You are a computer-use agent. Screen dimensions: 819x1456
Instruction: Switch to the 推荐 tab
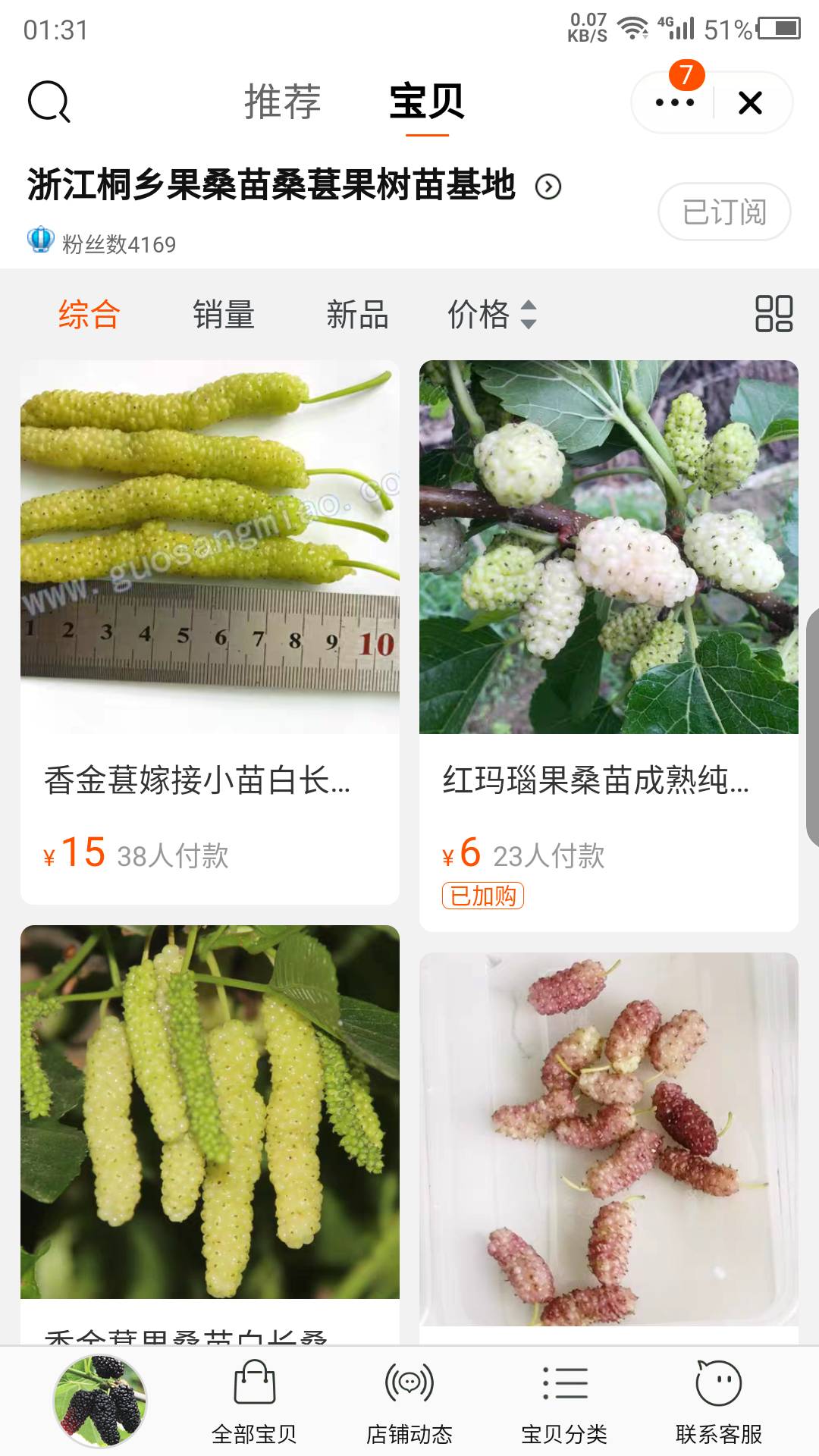click(x=282, y=102)
